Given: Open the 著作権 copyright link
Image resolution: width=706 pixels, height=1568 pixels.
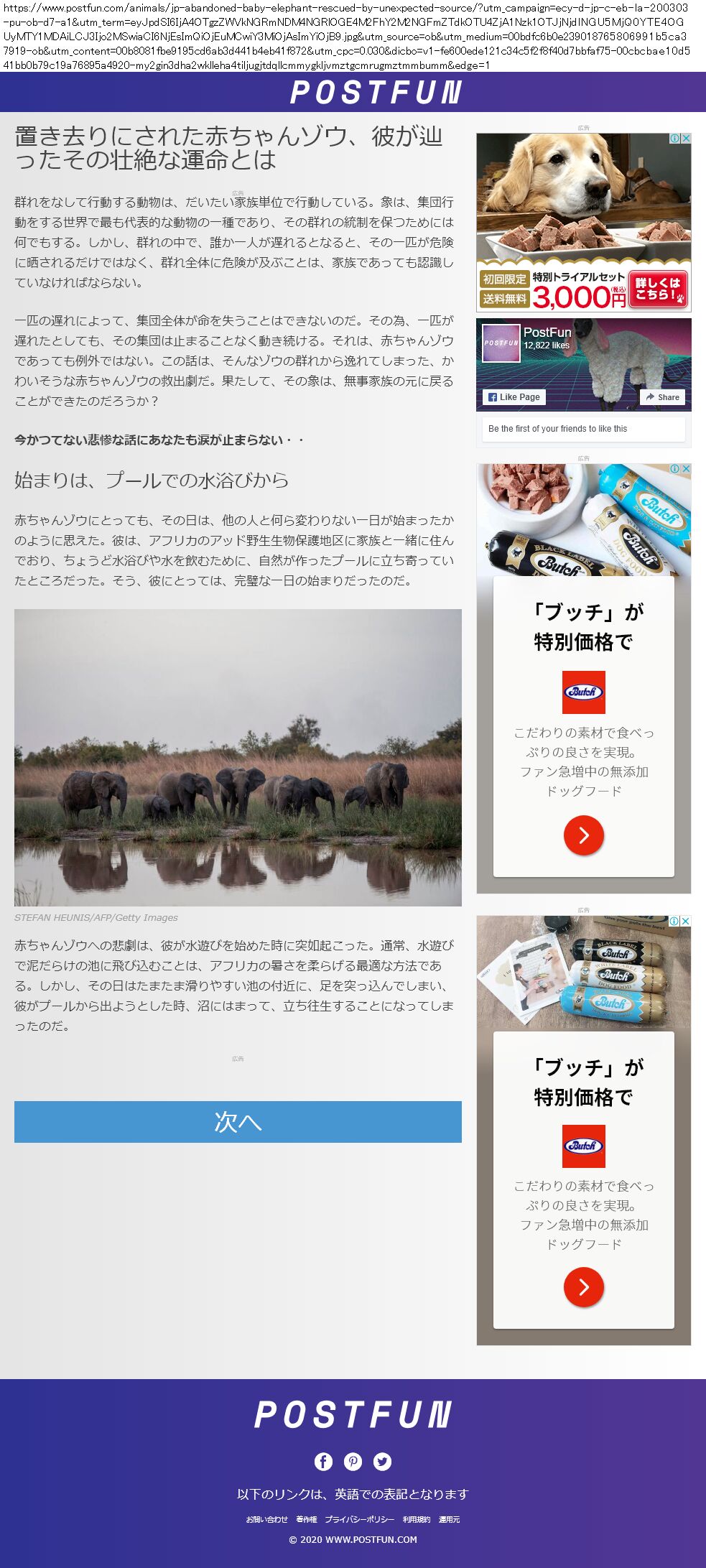Looking at the screenshot, I should tap(306, 1519).
